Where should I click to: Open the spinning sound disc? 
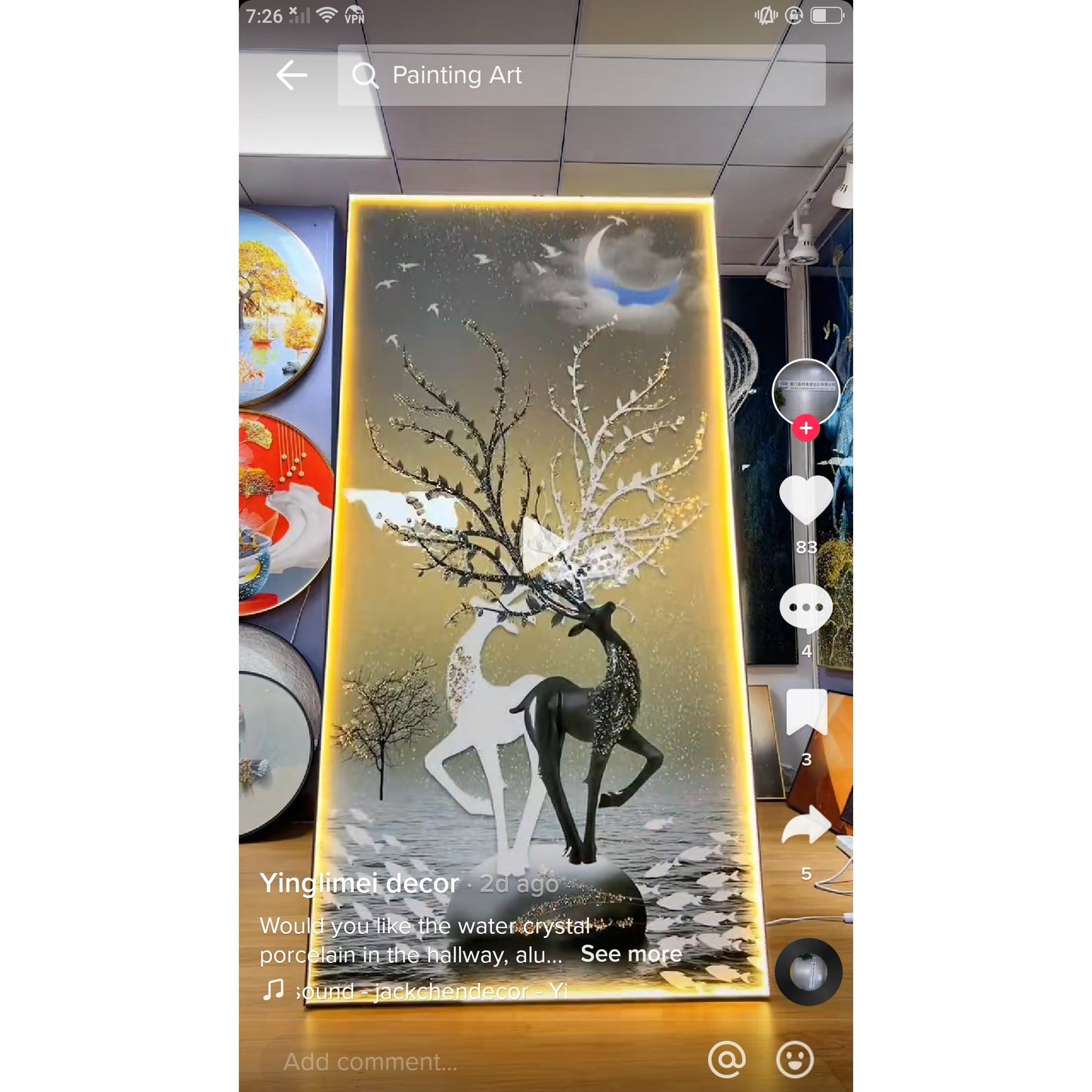click(x=808, y=972)
